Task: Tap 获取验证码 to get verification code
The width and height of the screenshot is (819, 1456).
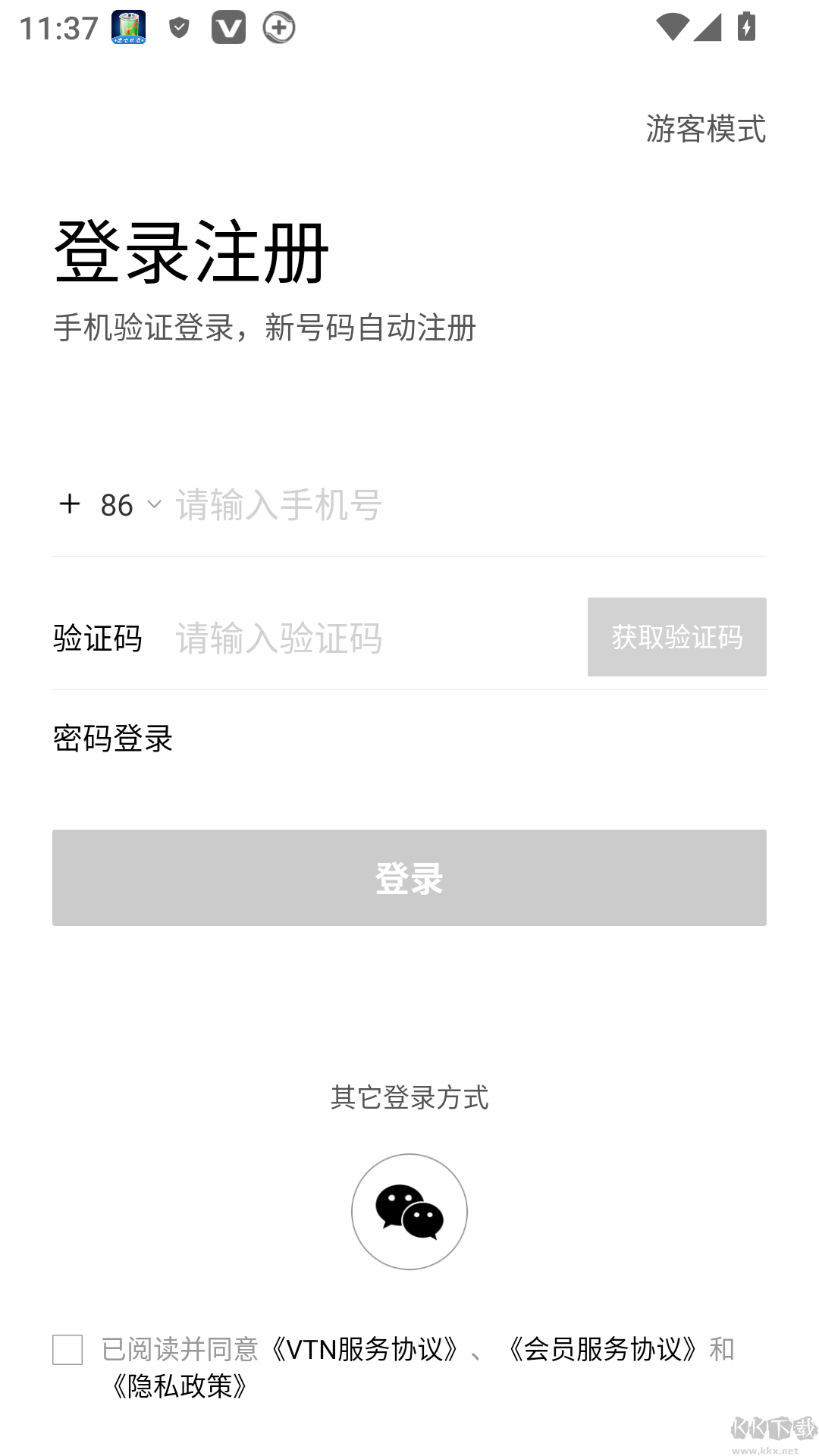Action: tap(677, 637)
